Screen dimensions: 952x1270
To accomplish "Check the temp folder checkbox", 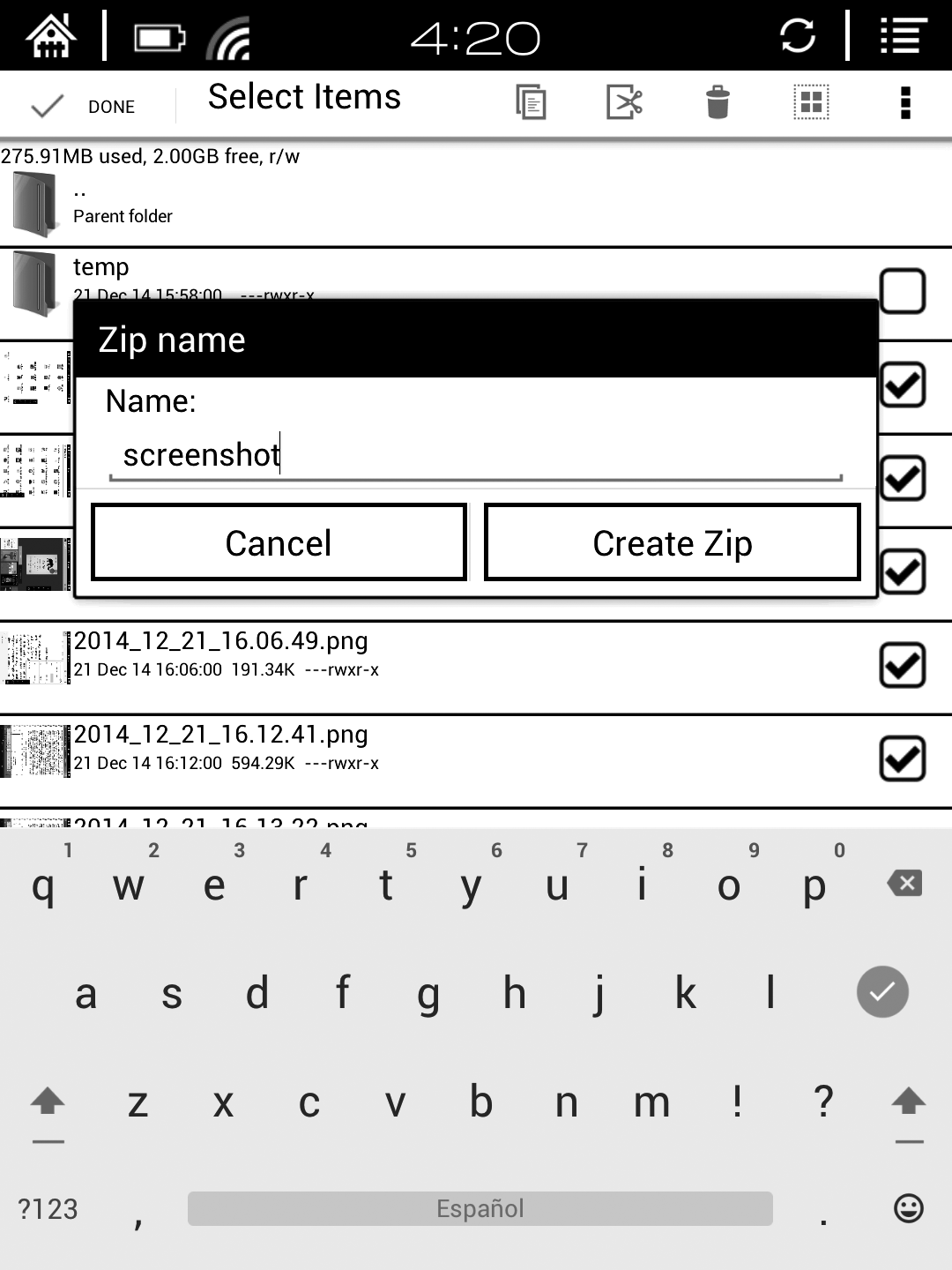I will 902,291.
